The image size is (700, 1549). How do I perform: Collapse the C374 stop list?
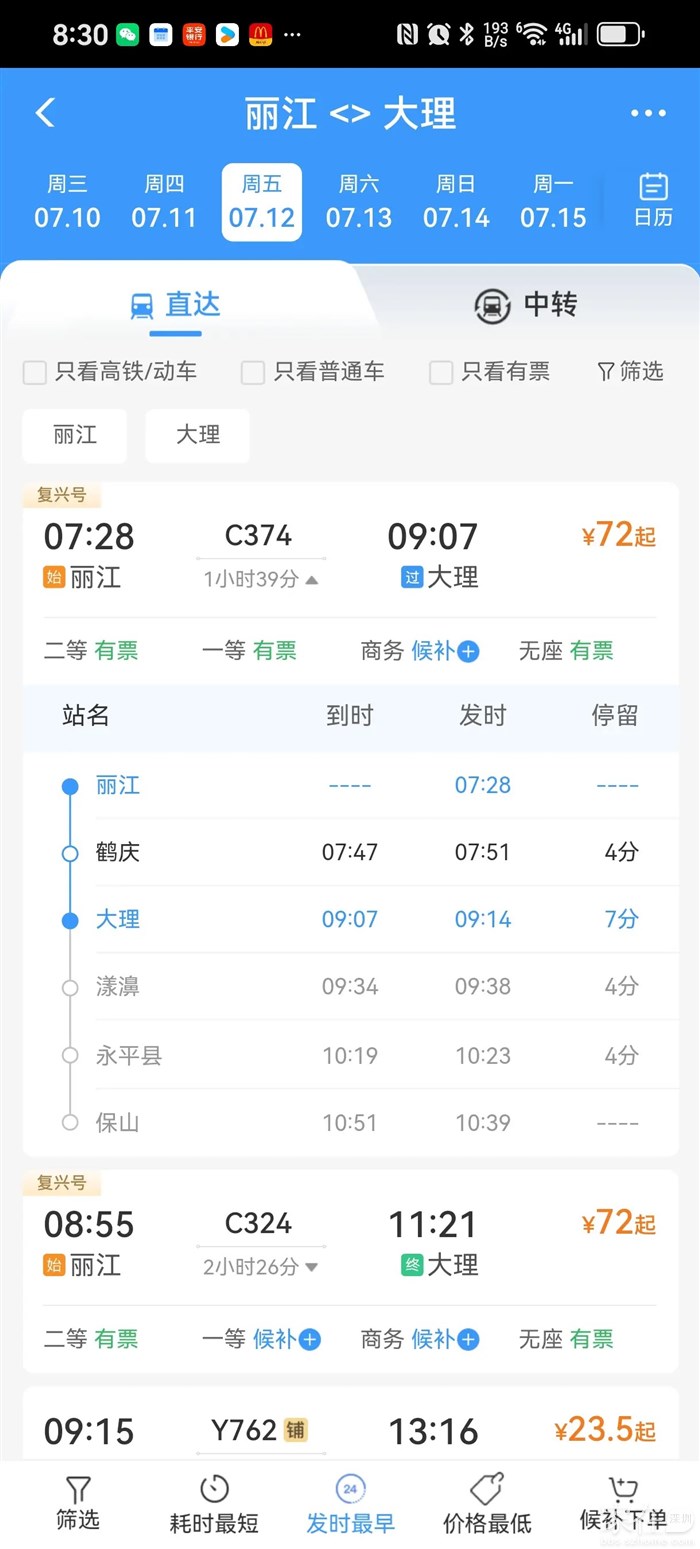260,579
